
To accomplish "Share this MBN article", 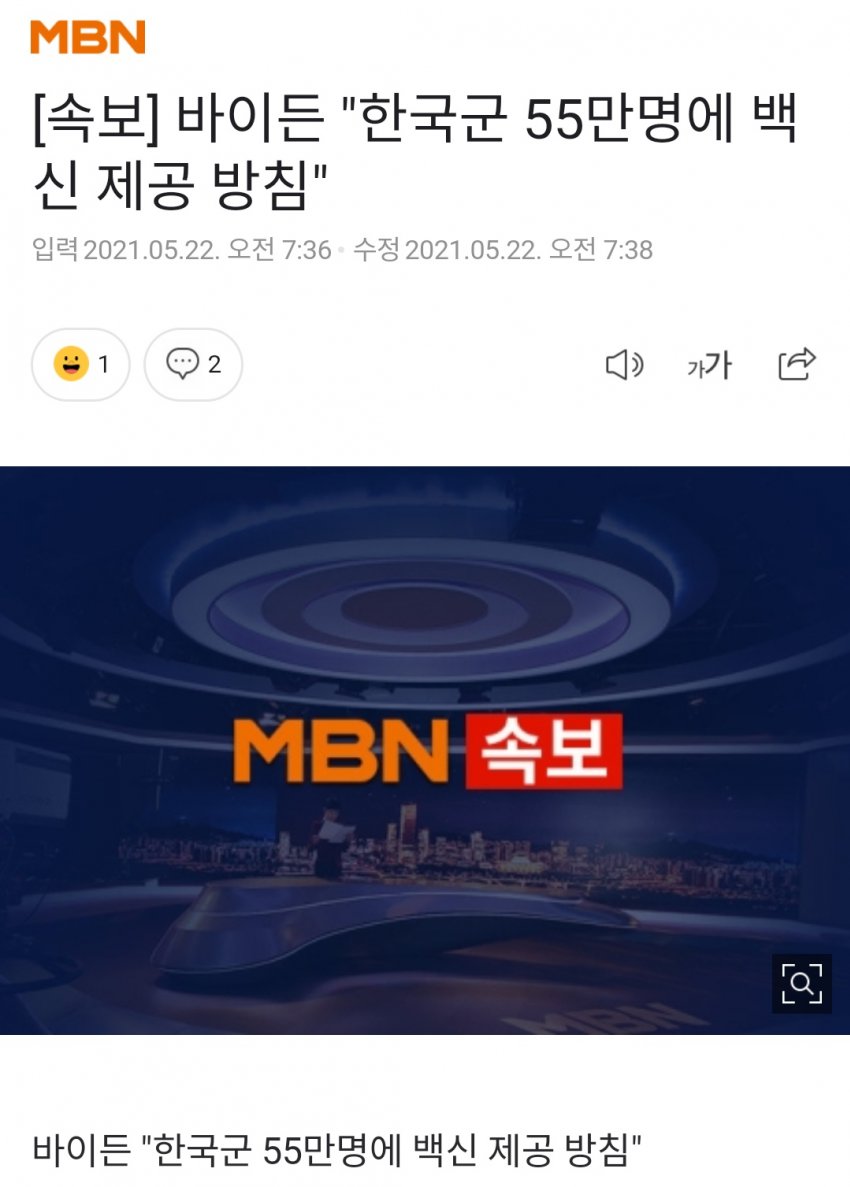I will [797, 364].
